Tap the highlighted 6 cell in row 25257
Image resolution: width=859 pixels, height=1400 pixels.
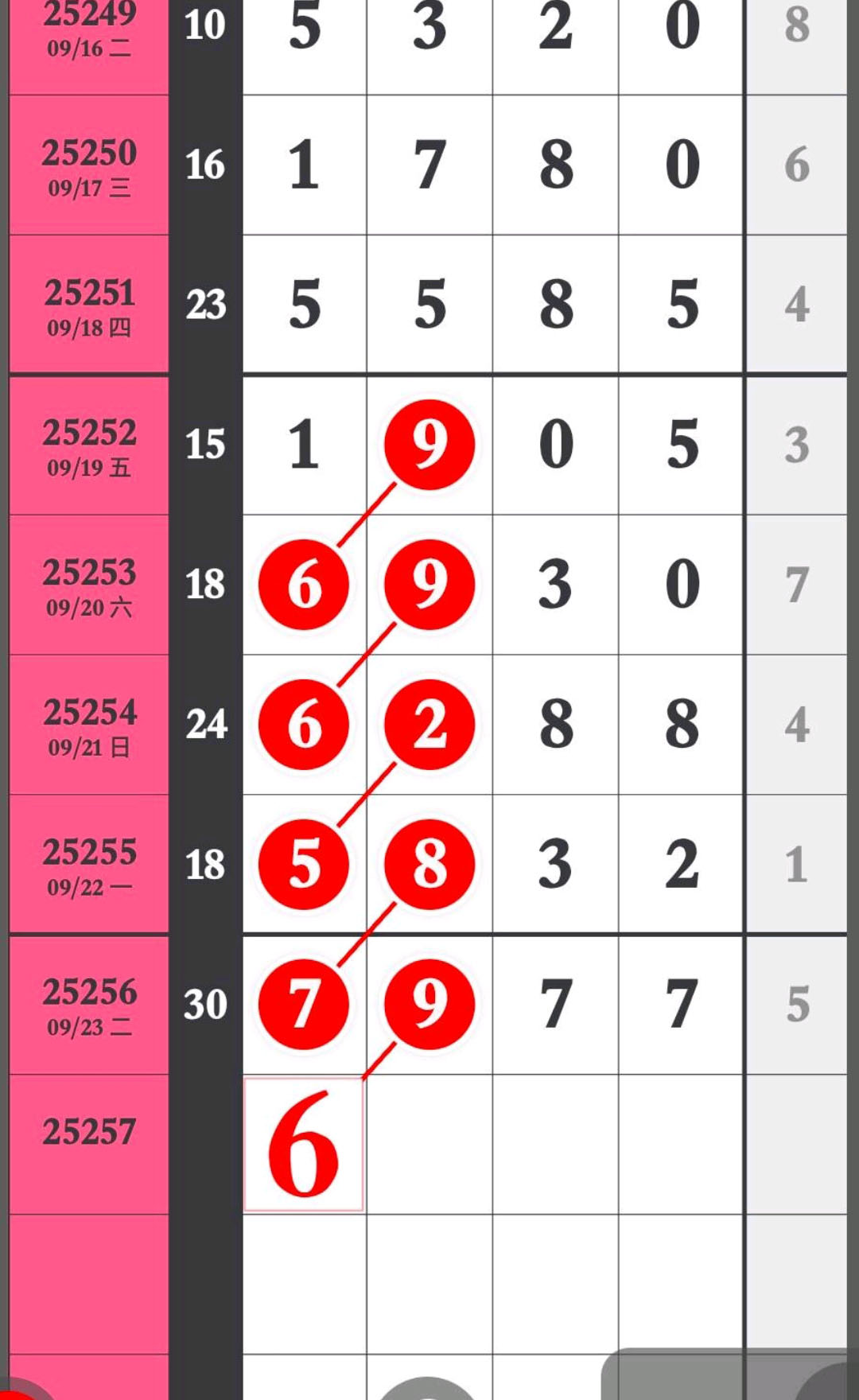point(304,1144)
